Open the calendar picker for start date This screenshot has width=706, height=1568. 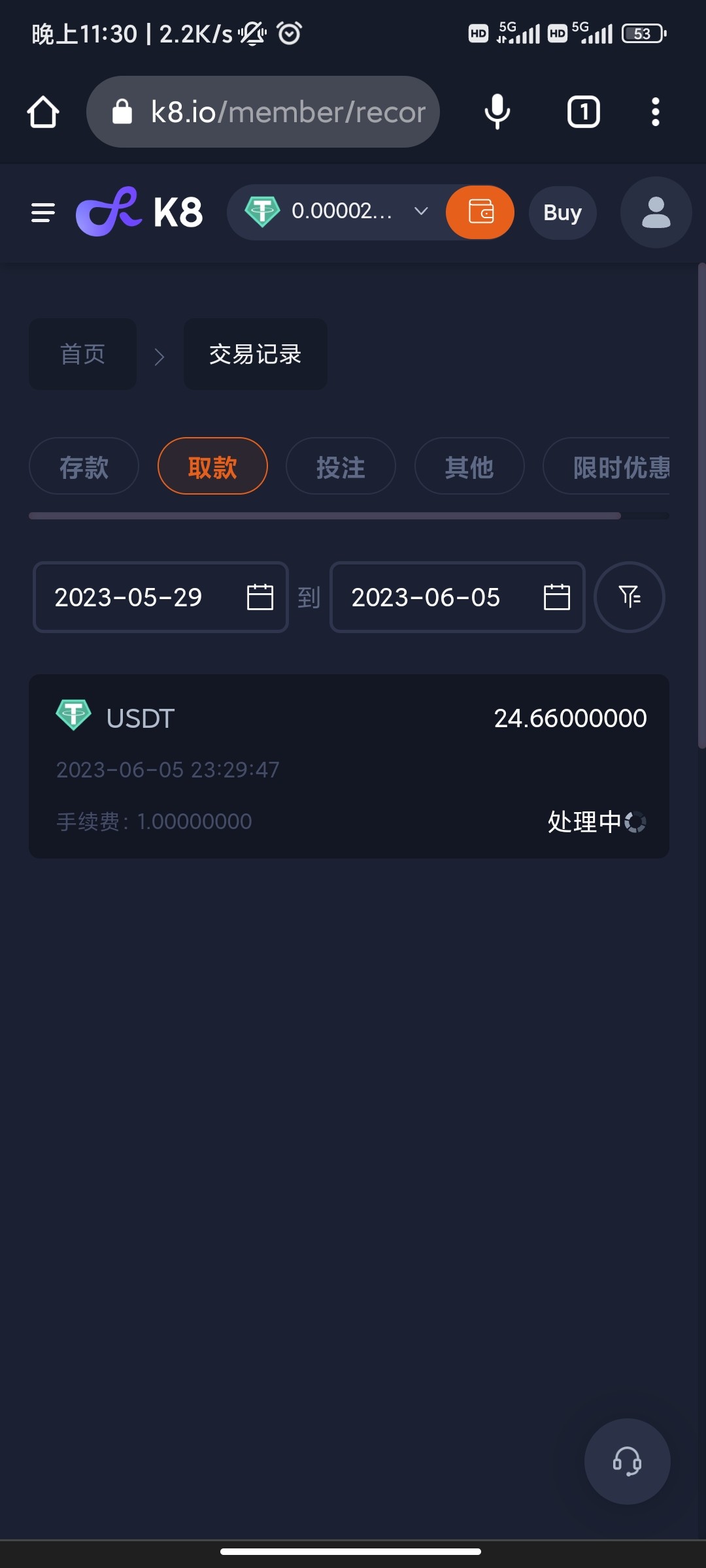(260, 596)
